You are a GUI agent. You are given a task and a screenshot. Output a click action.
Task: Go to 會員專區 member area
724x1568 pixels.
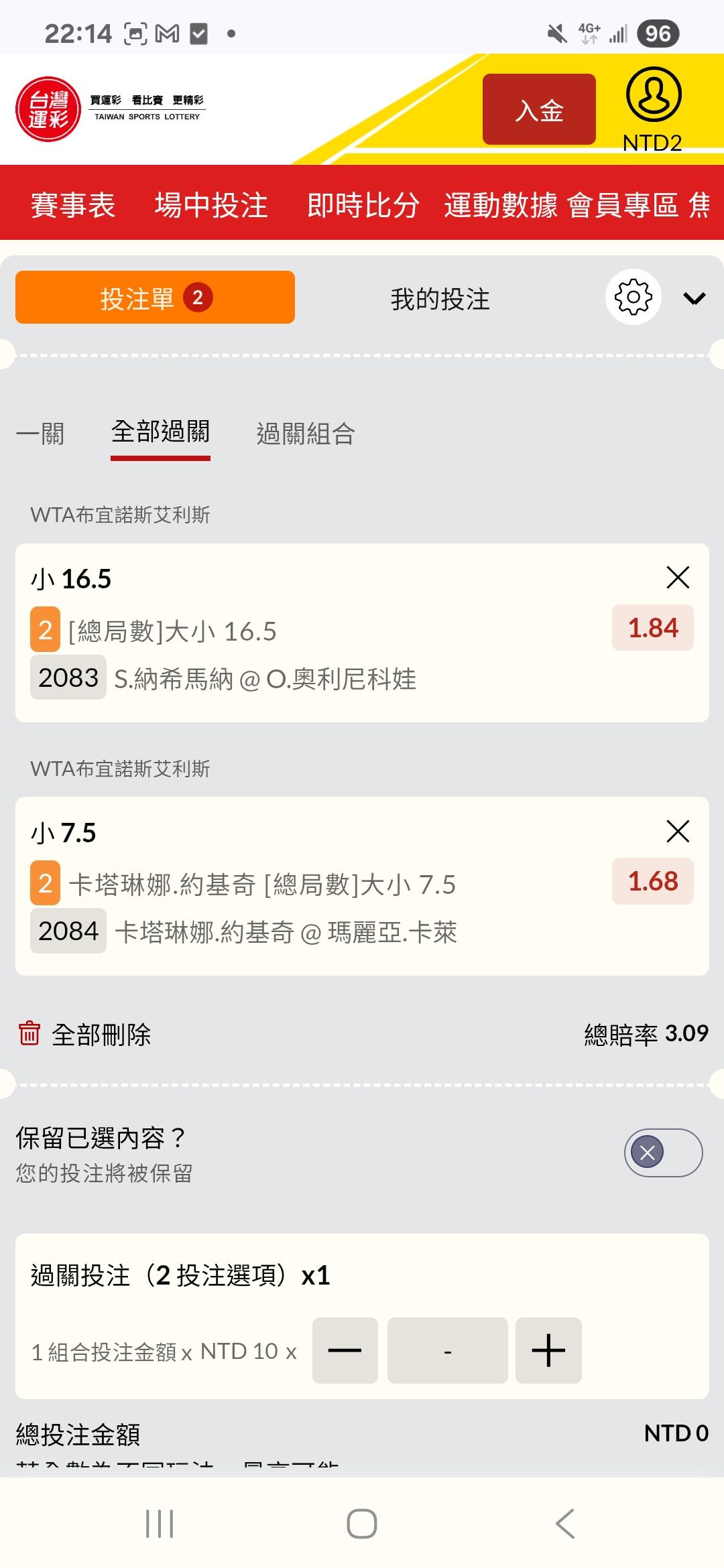pyautogui.click(x=623, y=204)
